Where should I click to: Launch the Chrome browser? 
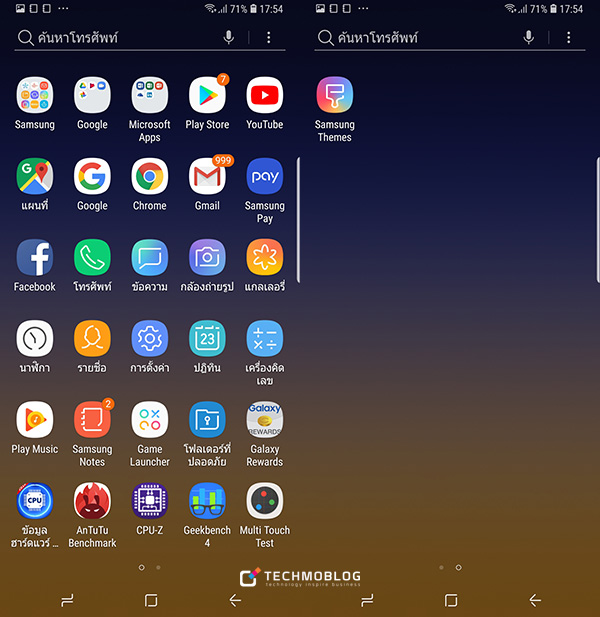coord(150,177)
